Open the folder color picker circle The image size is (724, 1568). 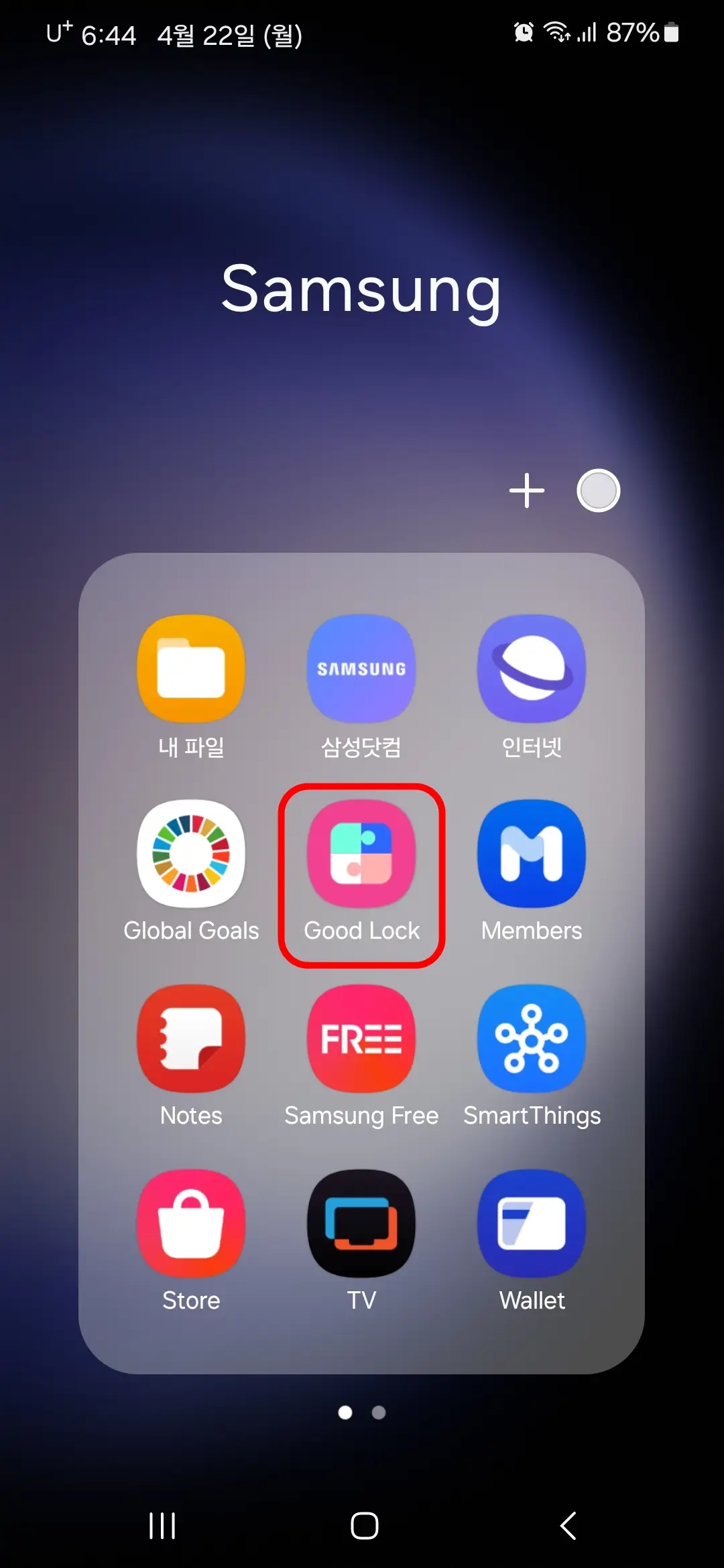(x=599, y=490)
